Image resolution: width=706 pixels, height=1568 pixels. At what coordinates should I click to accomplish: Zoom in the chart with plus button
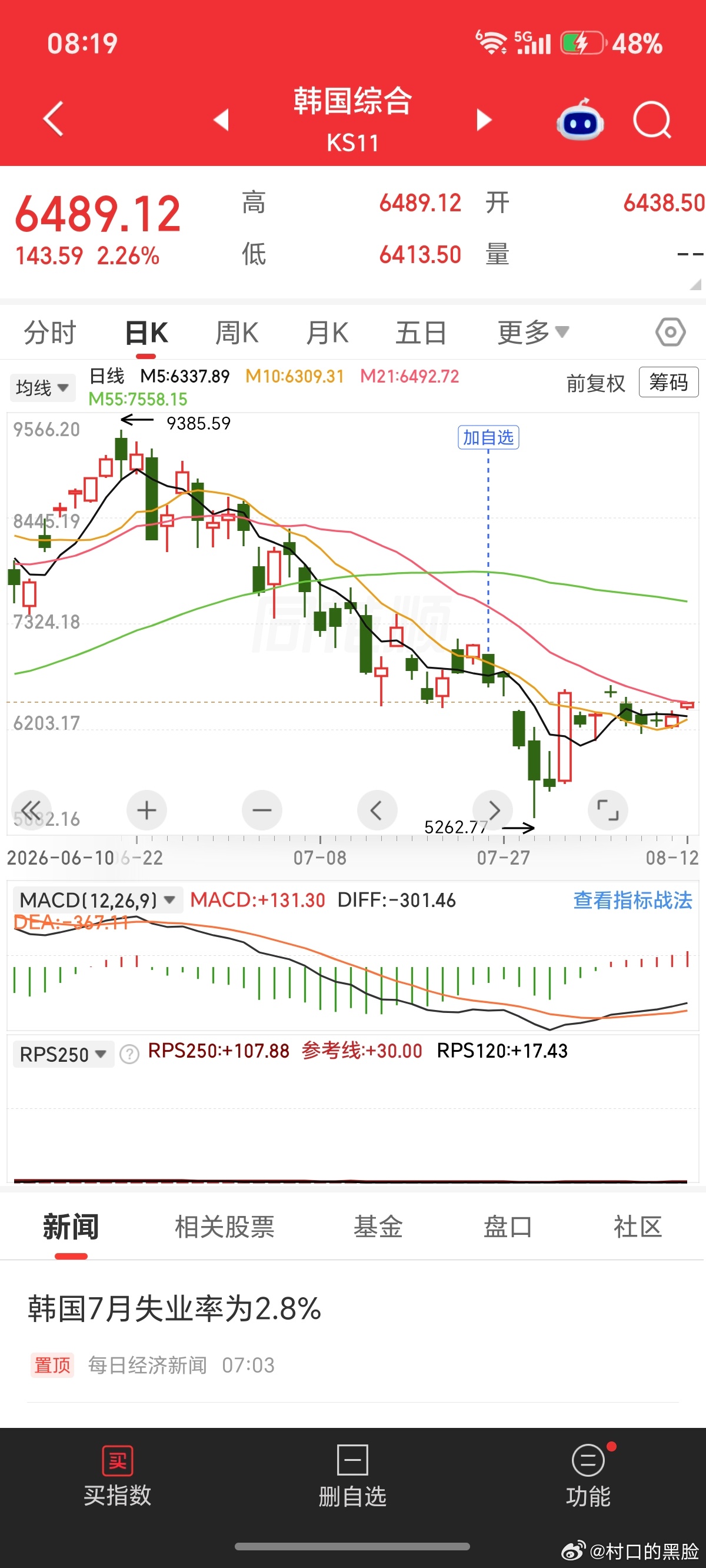146,810
